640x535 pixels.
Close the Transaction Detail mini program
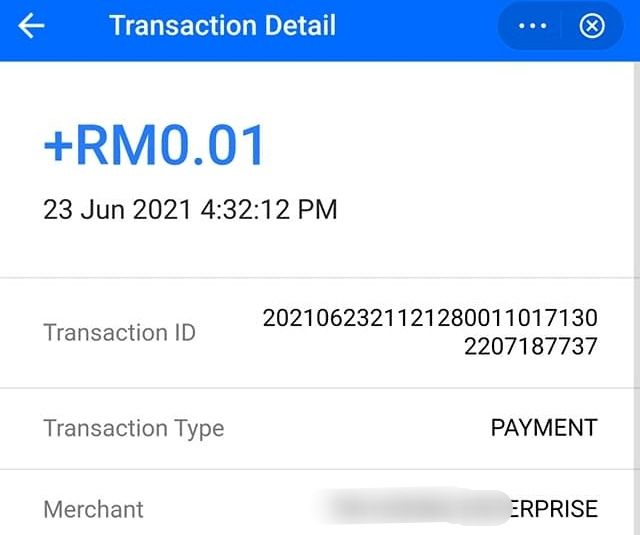tap(592, 27)
